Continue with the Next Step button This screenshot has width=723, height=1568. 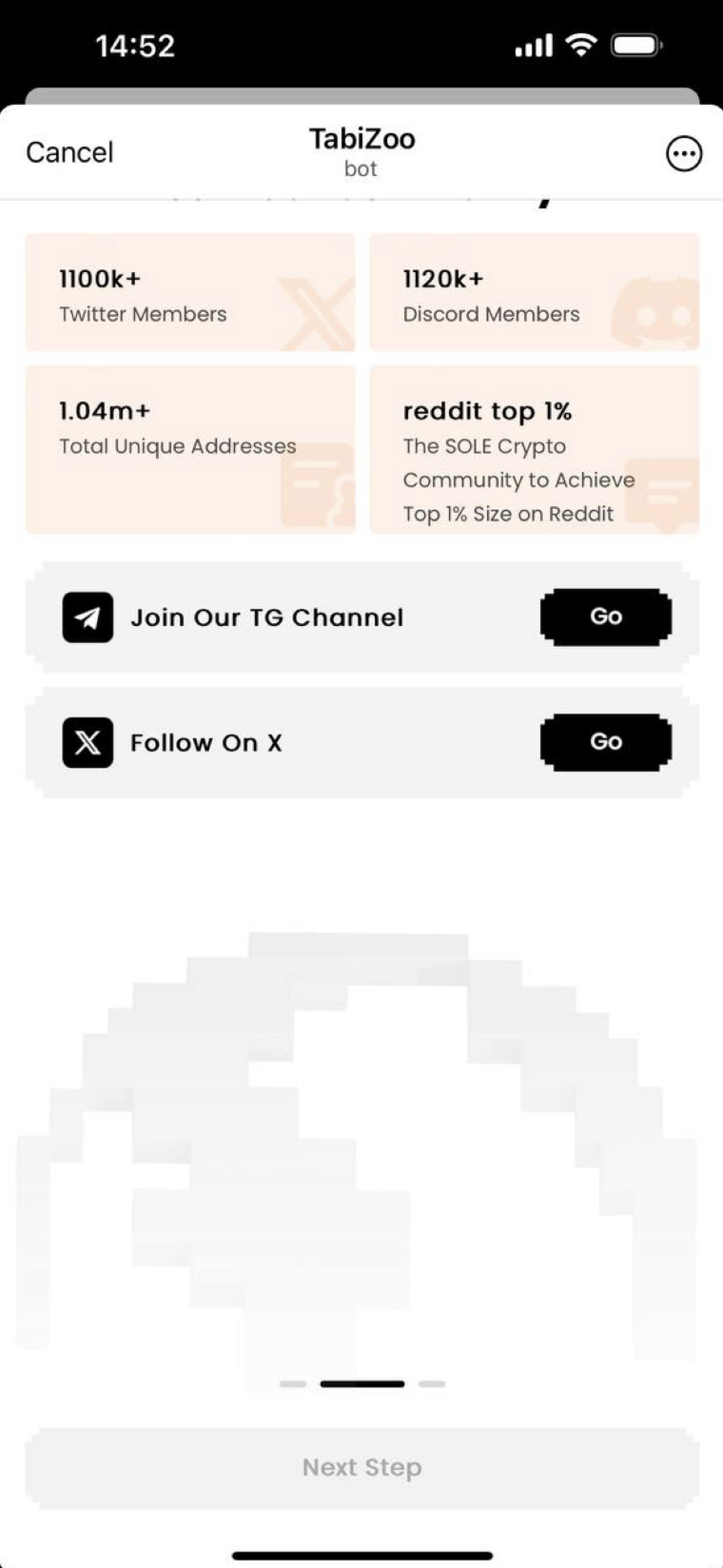click(x=361, y=1467)
